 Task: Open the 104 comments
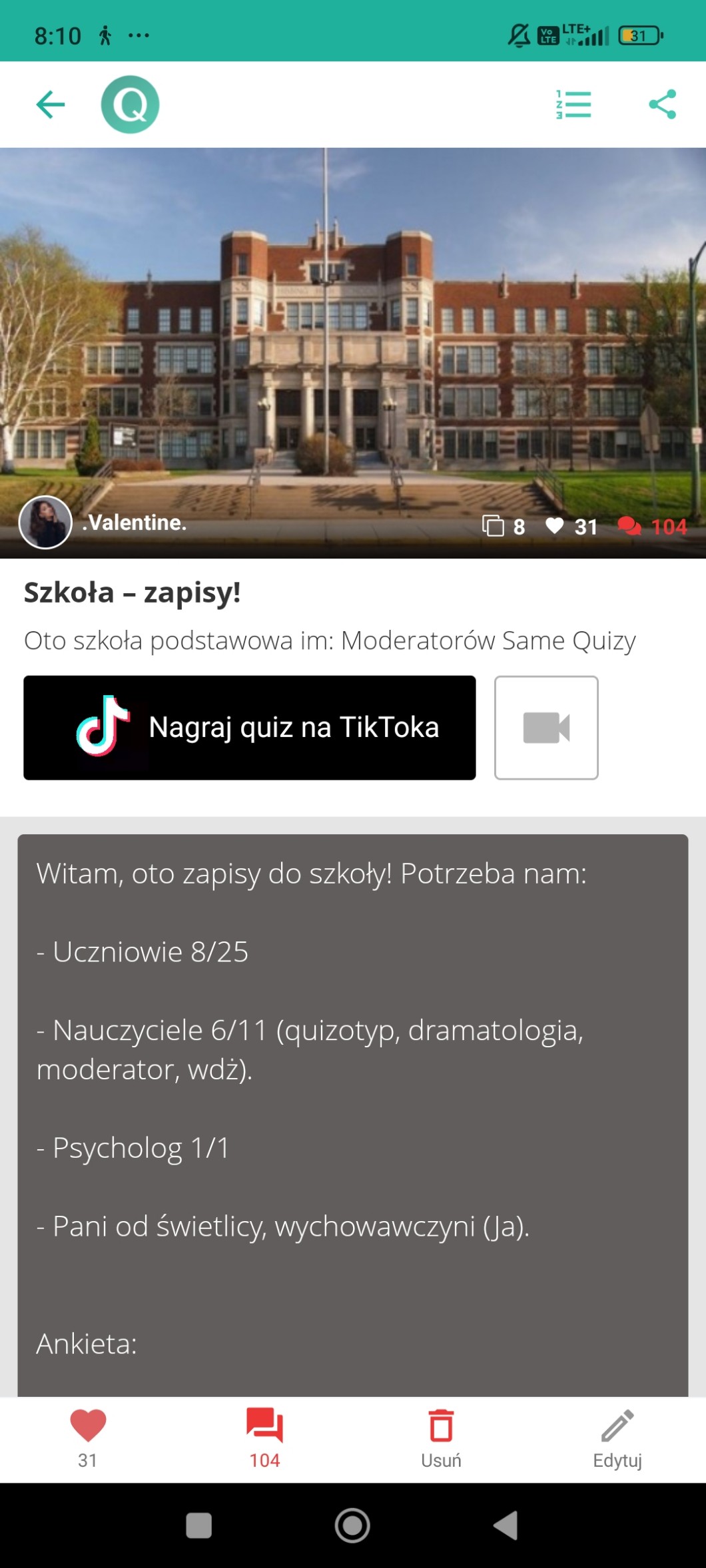pos(264,1438)
